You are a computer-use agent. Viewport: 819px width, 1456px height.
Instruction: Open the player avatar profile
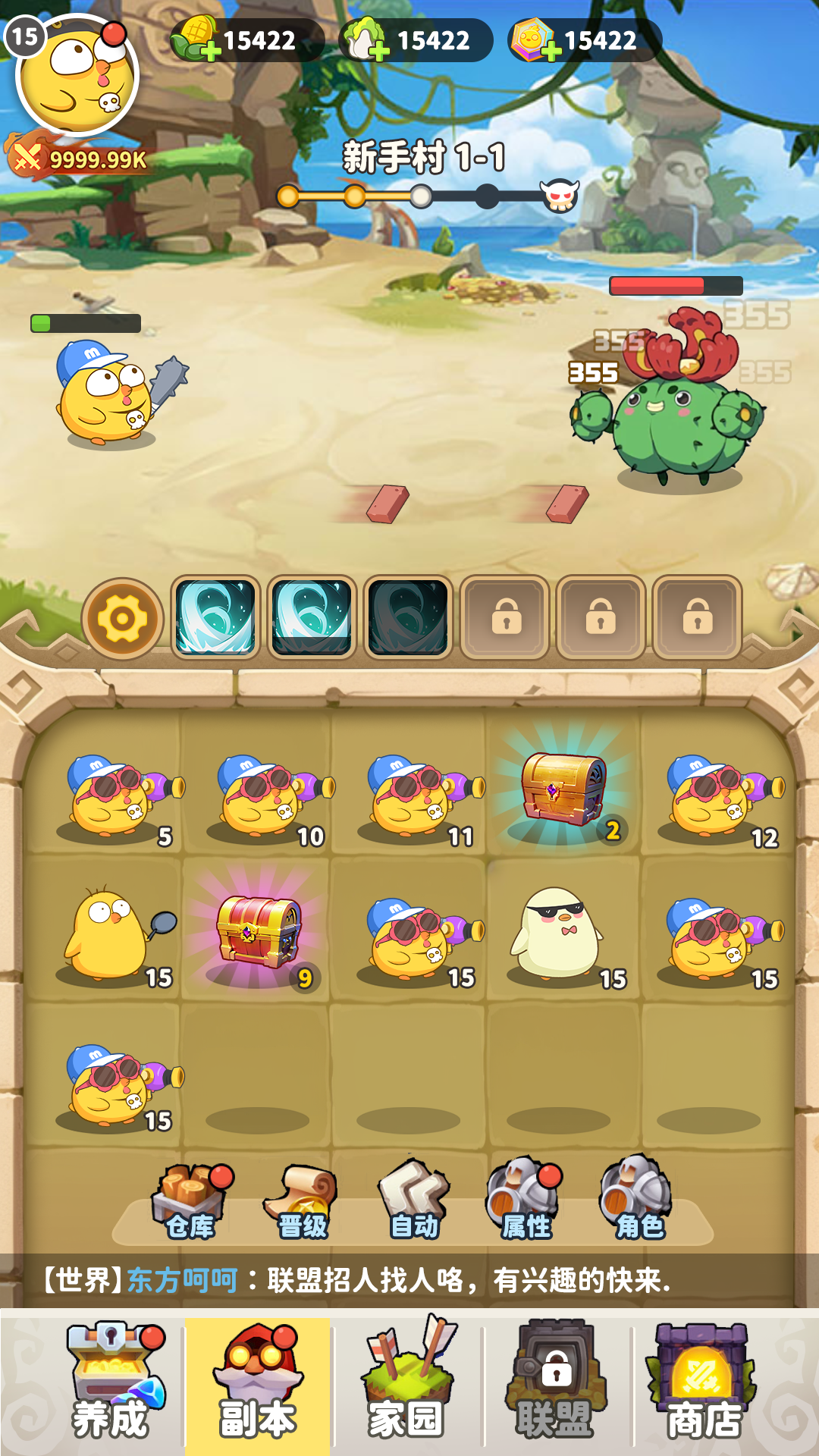point(76,76)
